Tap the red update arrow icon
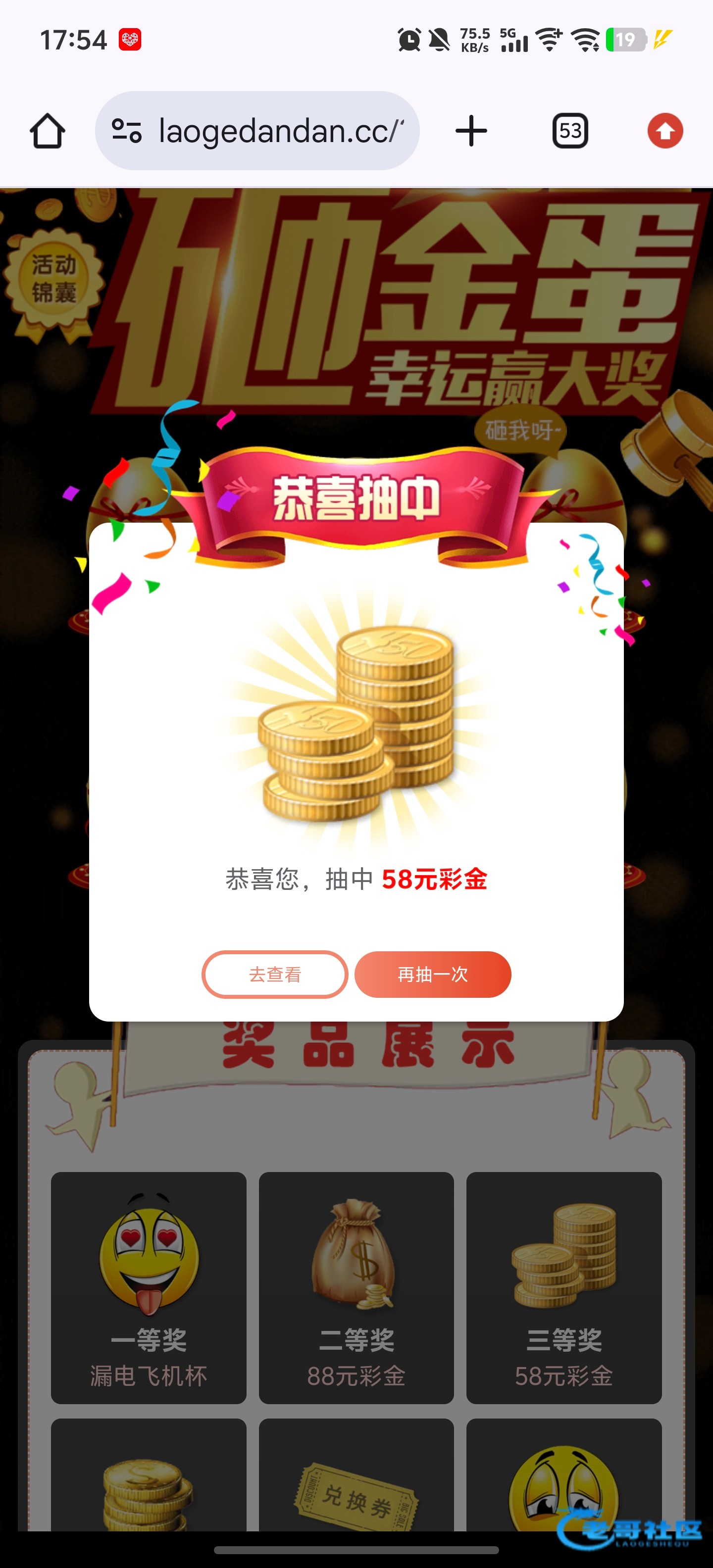 pos(665,131)
